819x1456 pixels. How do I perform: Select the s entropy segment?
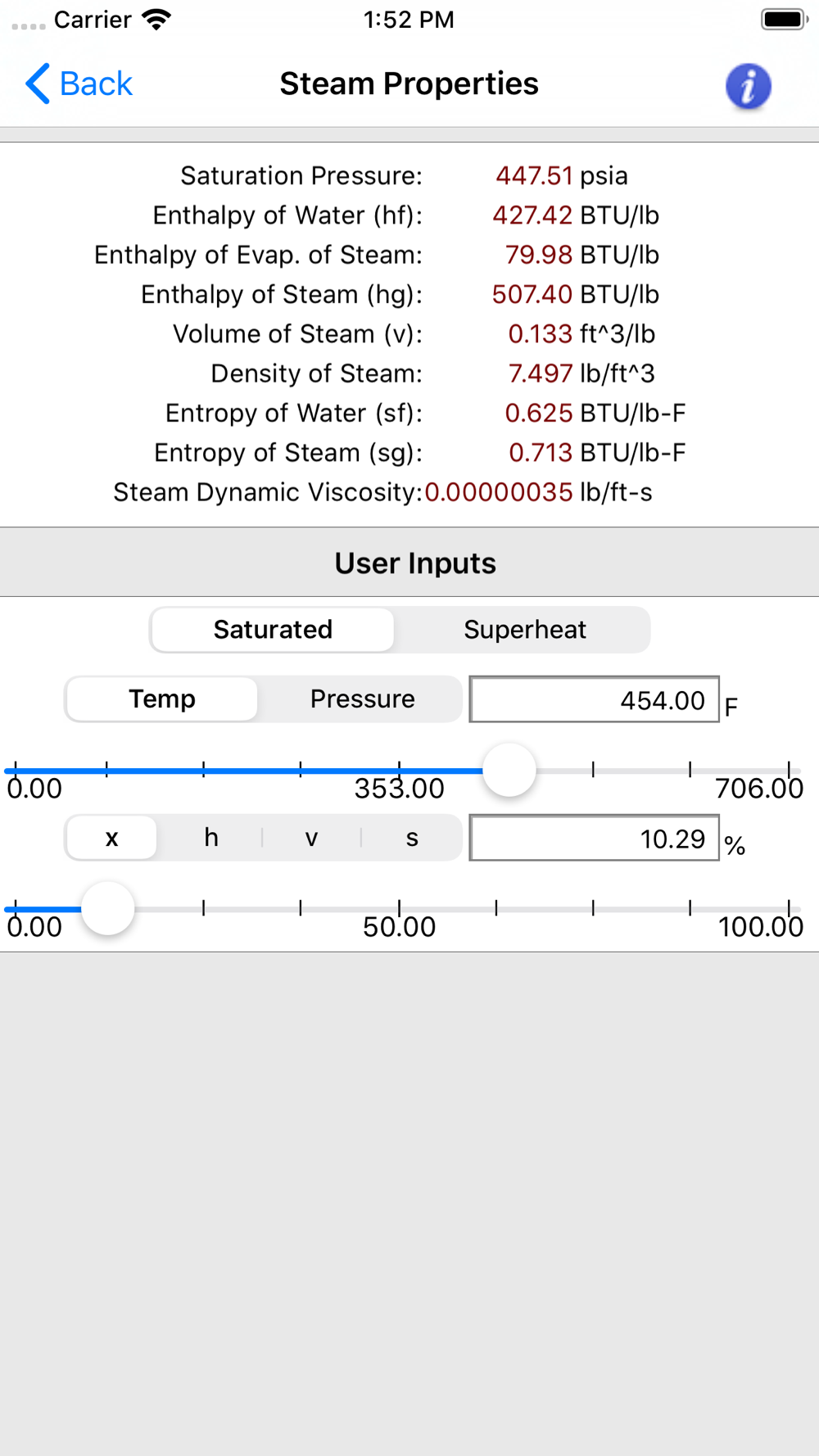click(x=412, y=838)
